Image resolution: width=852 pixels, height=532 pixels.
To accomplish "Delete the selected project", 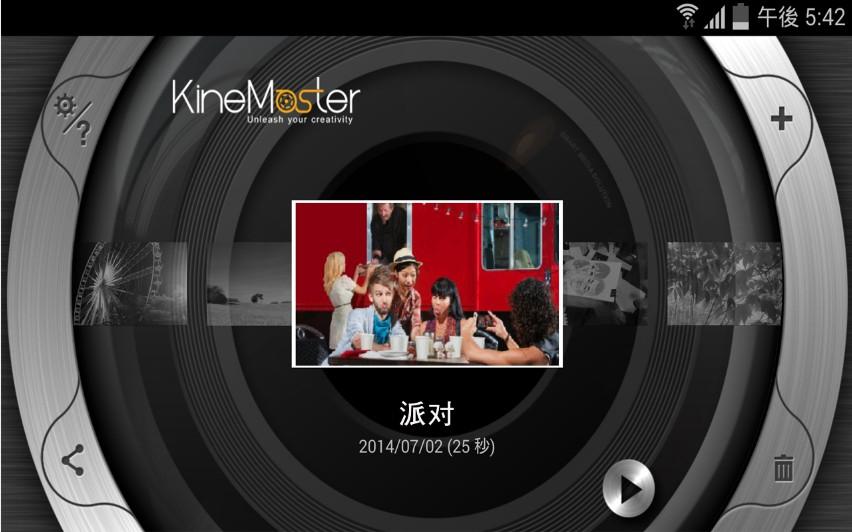I will pyautogui.click(x=783, y=467).
